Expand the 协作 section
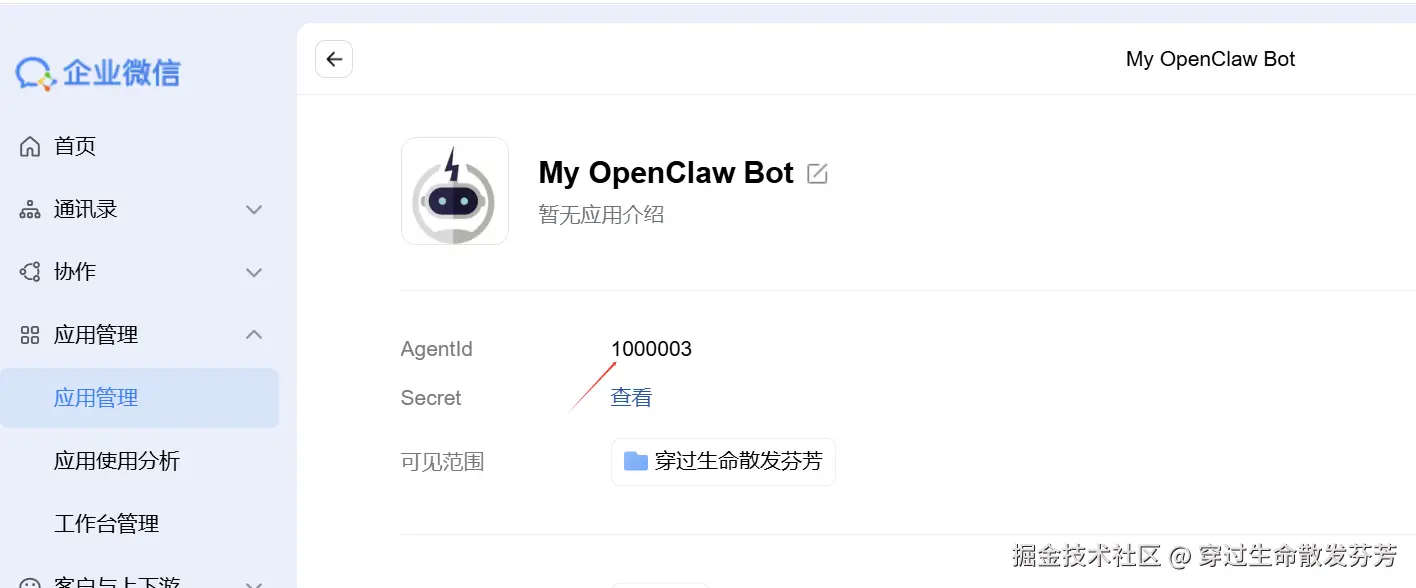 (x=140, y=272)
